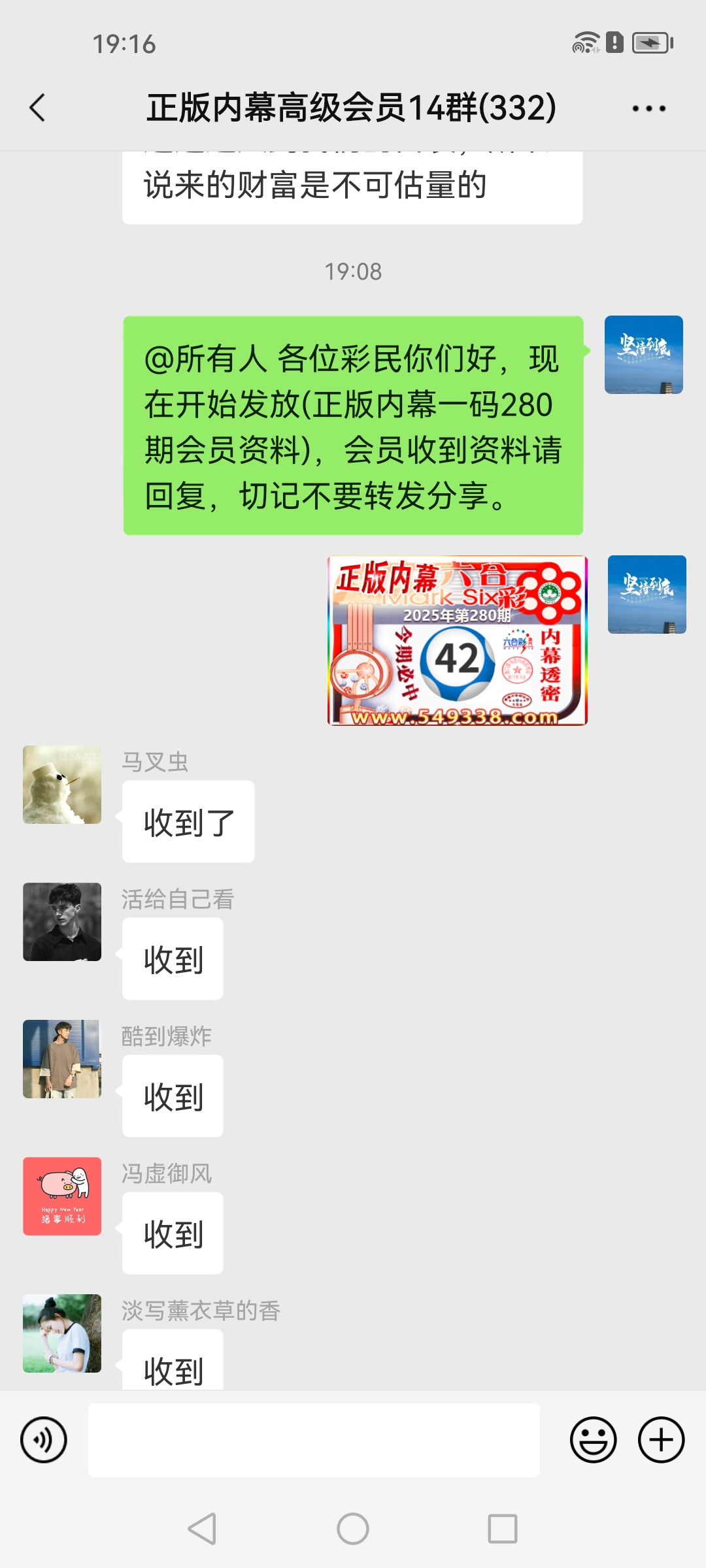Open the plus attachments menu

pos(661,1440)
